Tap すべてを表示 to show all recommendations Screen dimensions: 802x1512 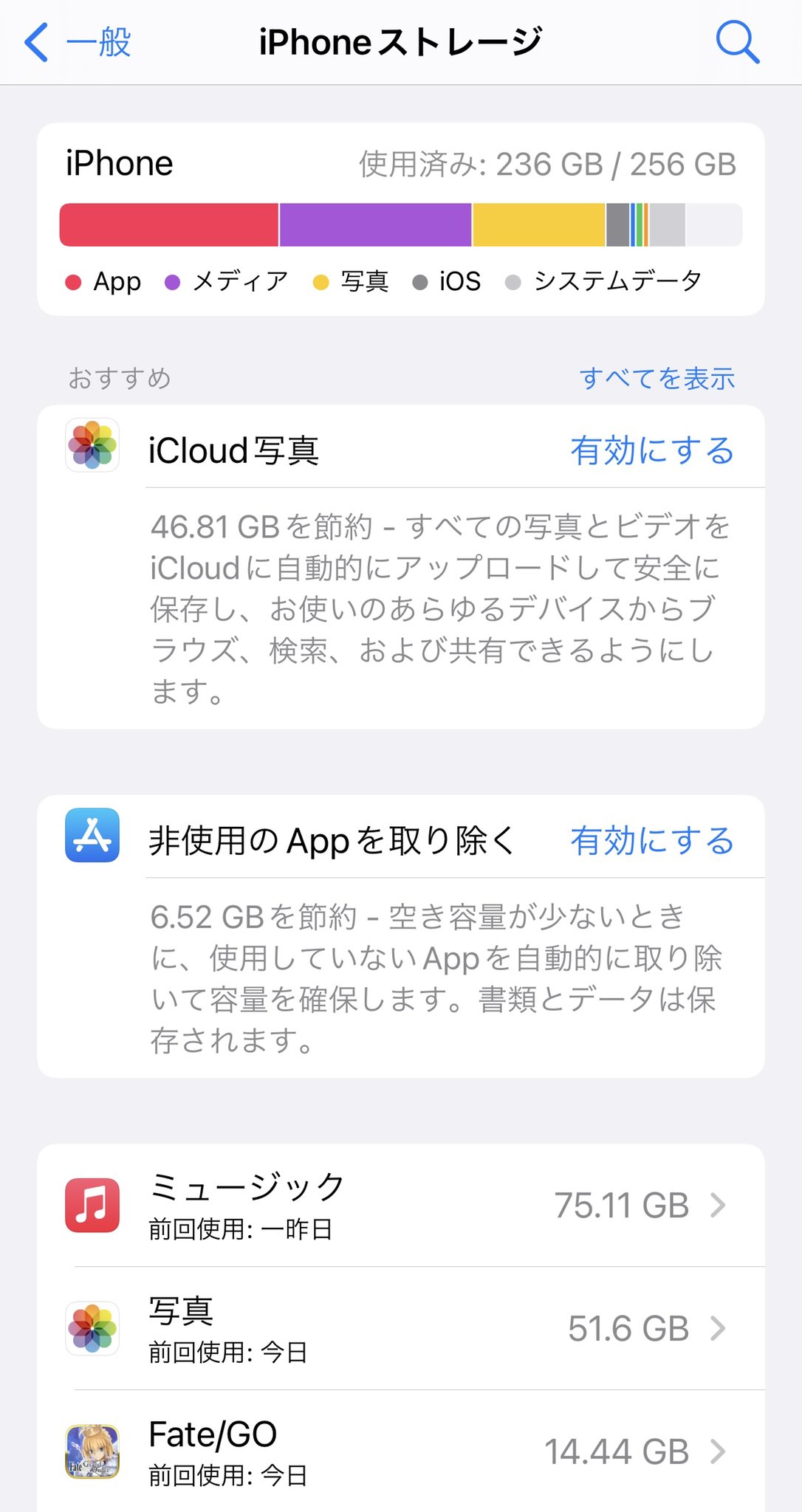click(x=657, y=379)
